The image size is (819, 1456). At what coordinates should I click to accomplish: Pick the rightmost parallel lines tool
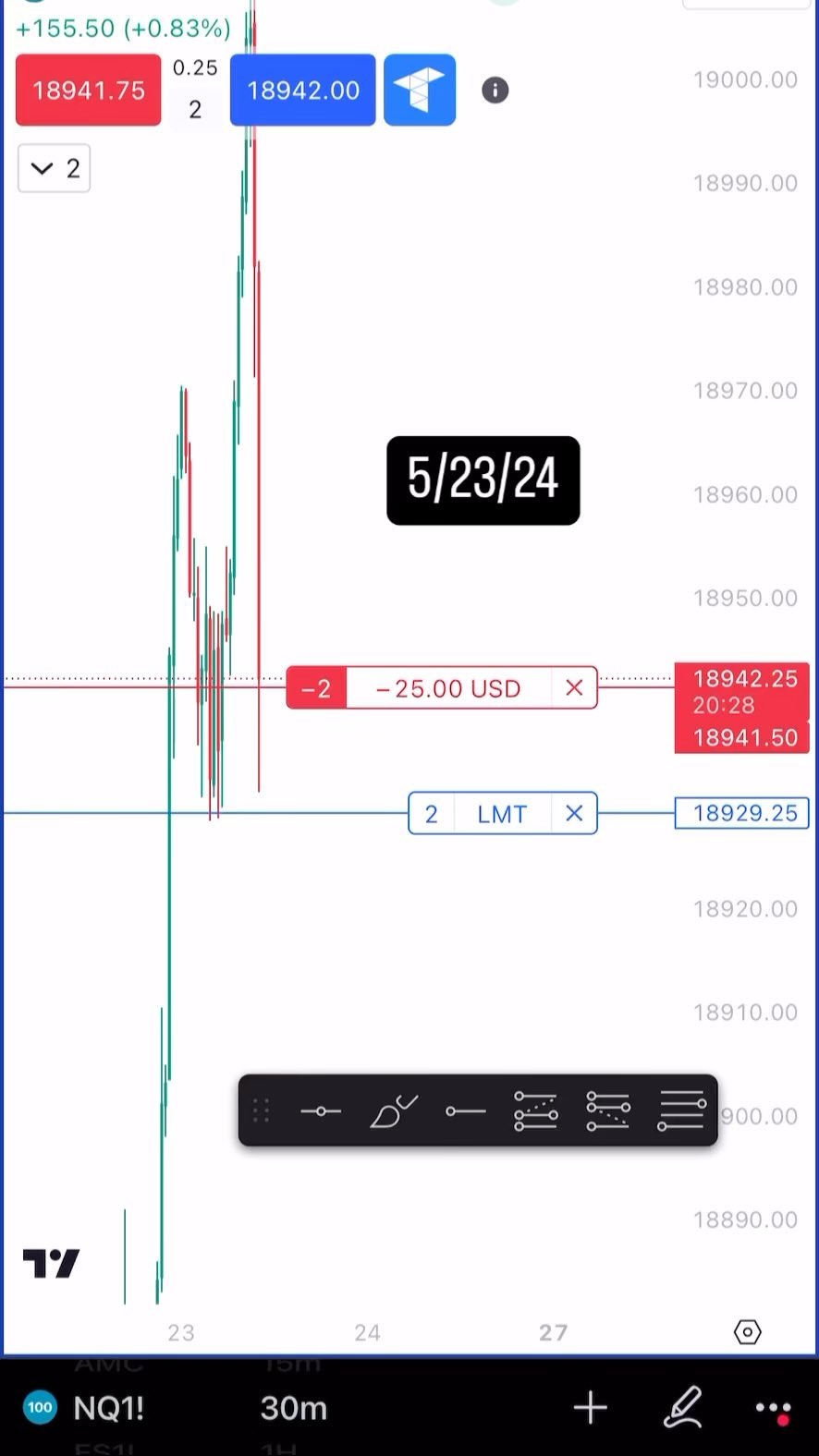coord(682,1110)
